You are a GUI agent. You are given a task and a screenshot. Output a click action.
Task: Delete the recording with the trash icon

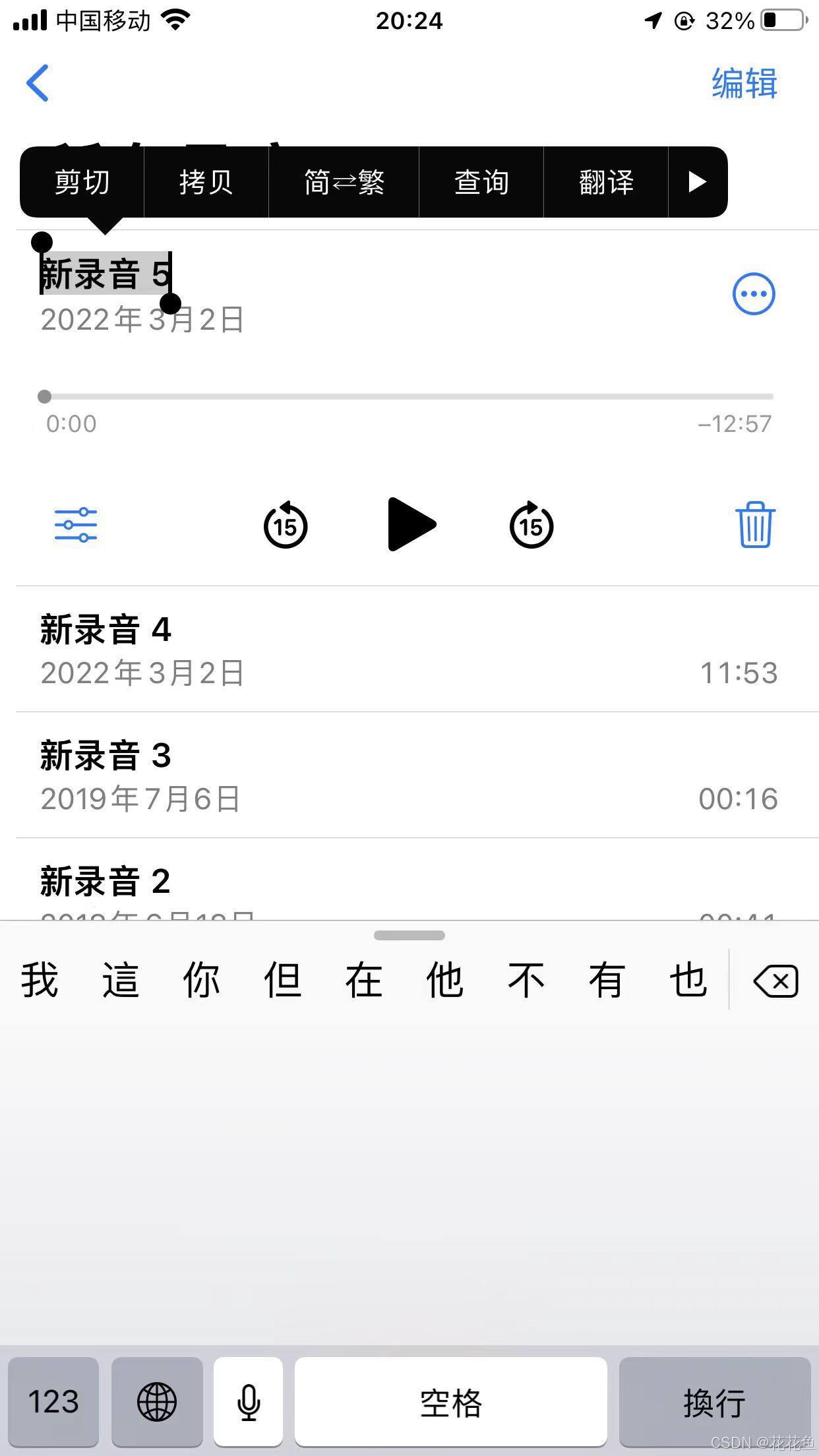755,525
